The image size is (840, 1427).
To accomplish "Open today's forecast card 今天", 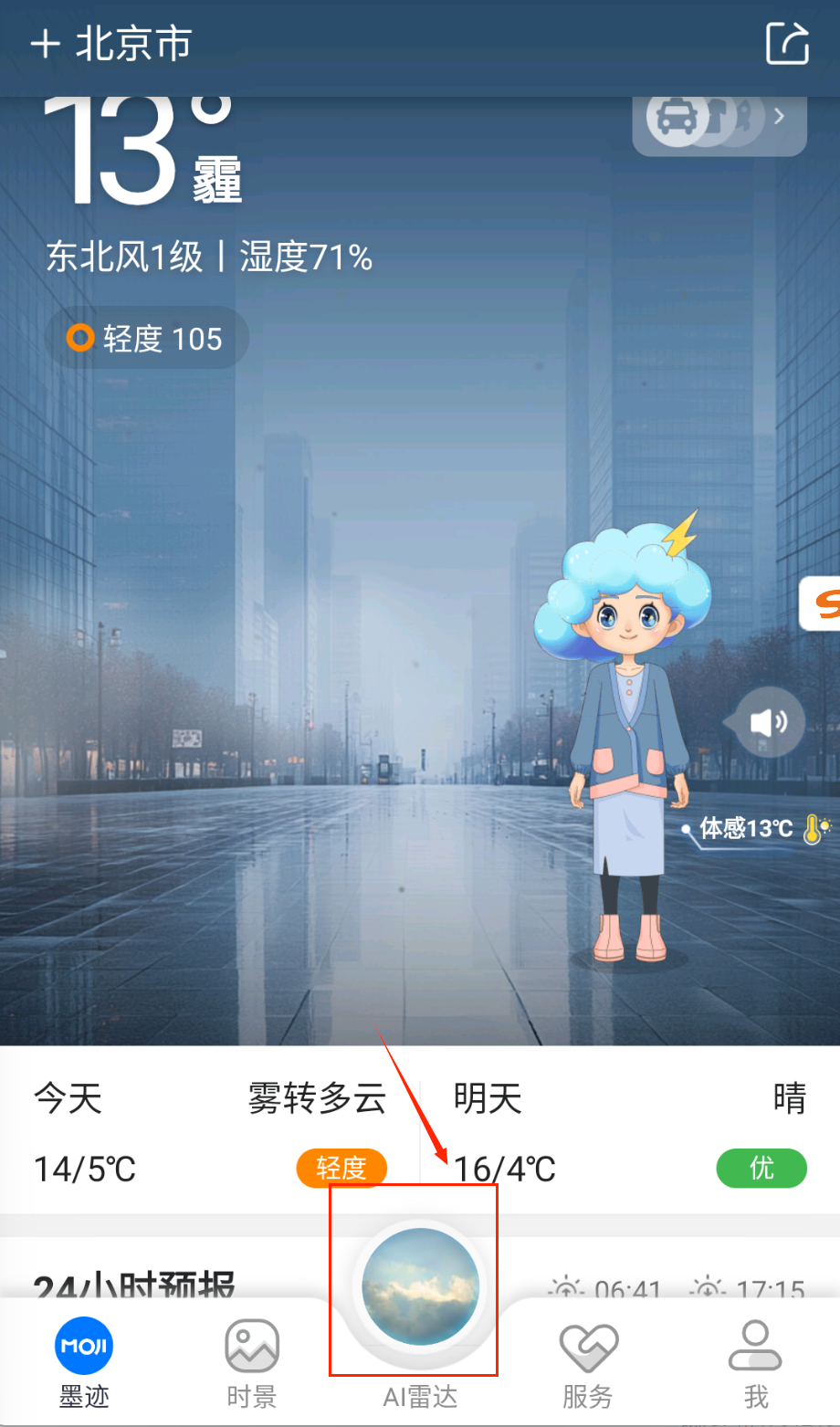I will 210,1132.
